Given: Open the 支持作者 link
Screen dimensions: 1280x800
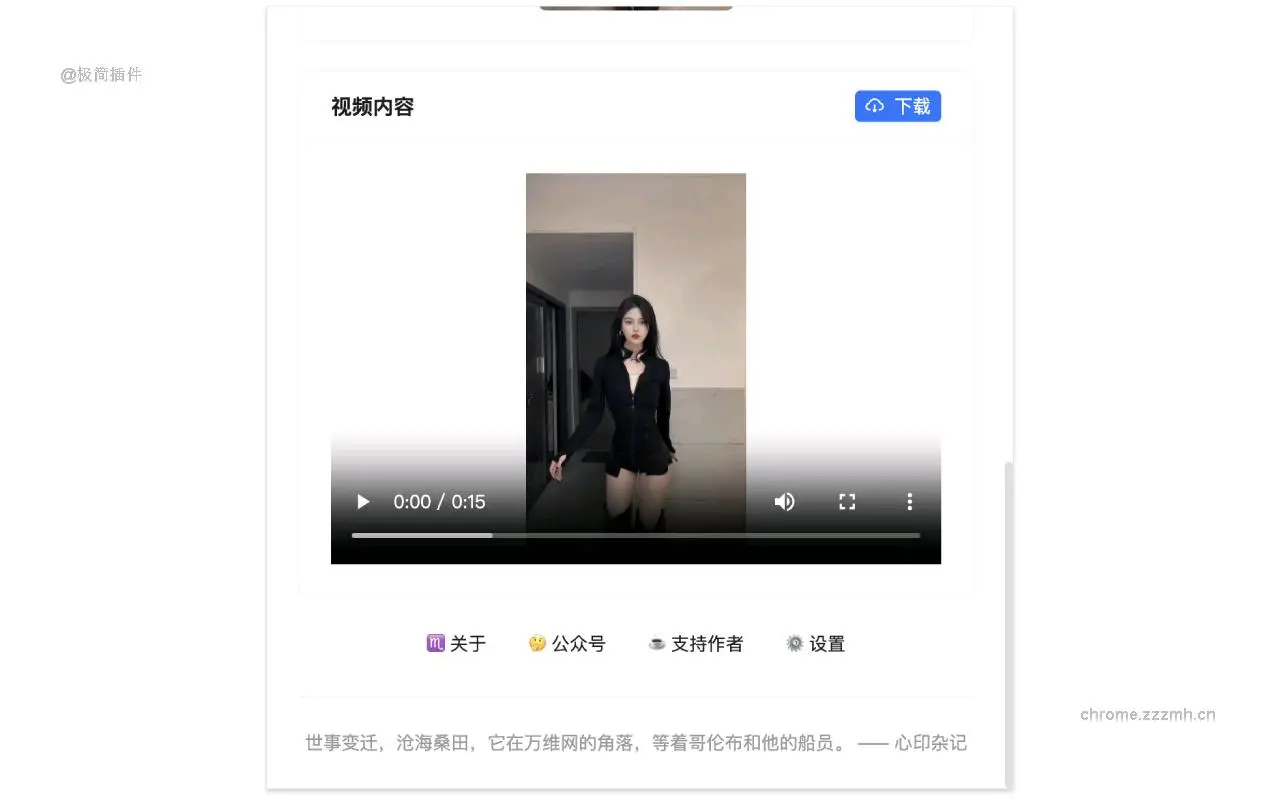Looking at the screenshot, I should click(x=696, y=644).
